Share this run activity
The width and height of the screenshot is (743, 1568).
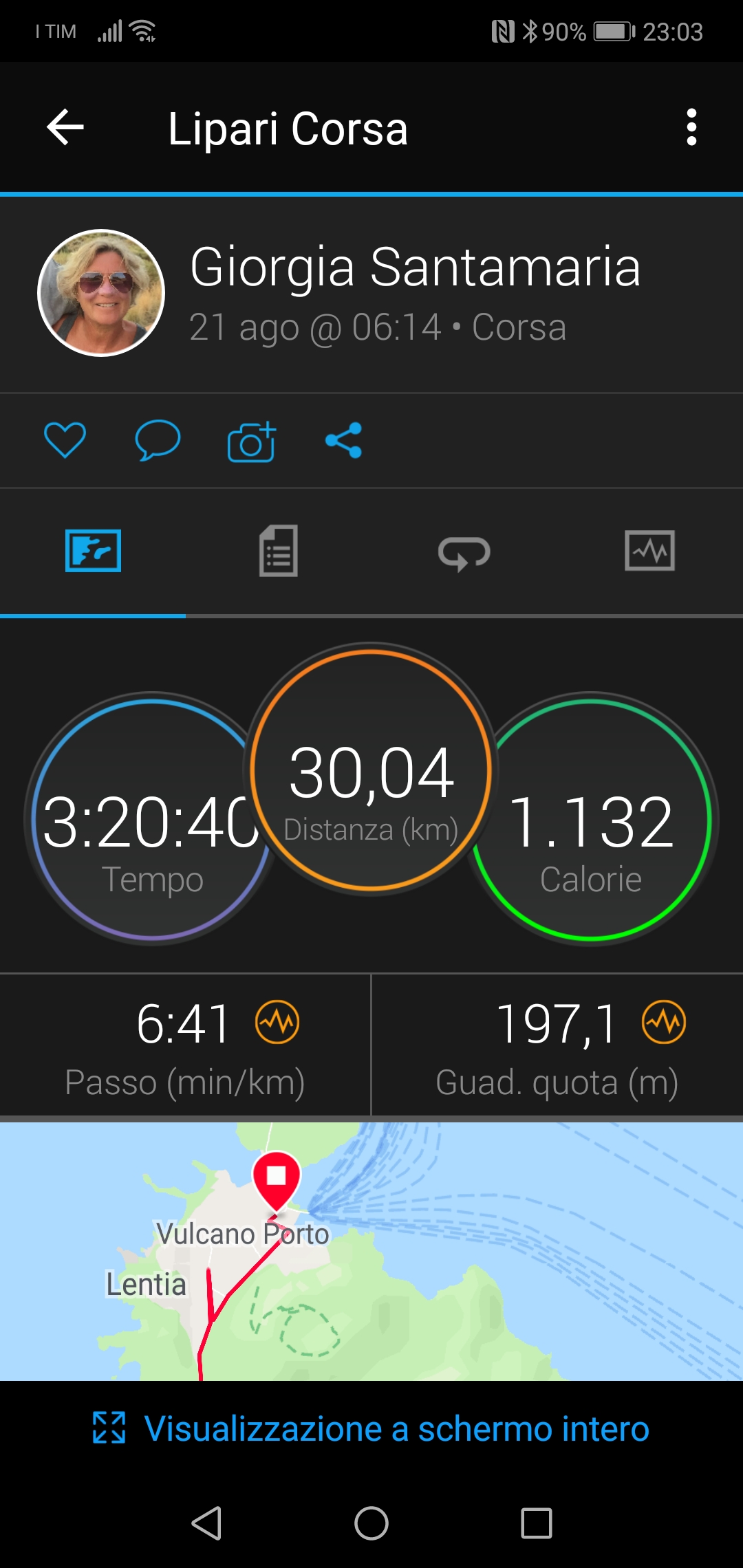[x=344, y=440]
